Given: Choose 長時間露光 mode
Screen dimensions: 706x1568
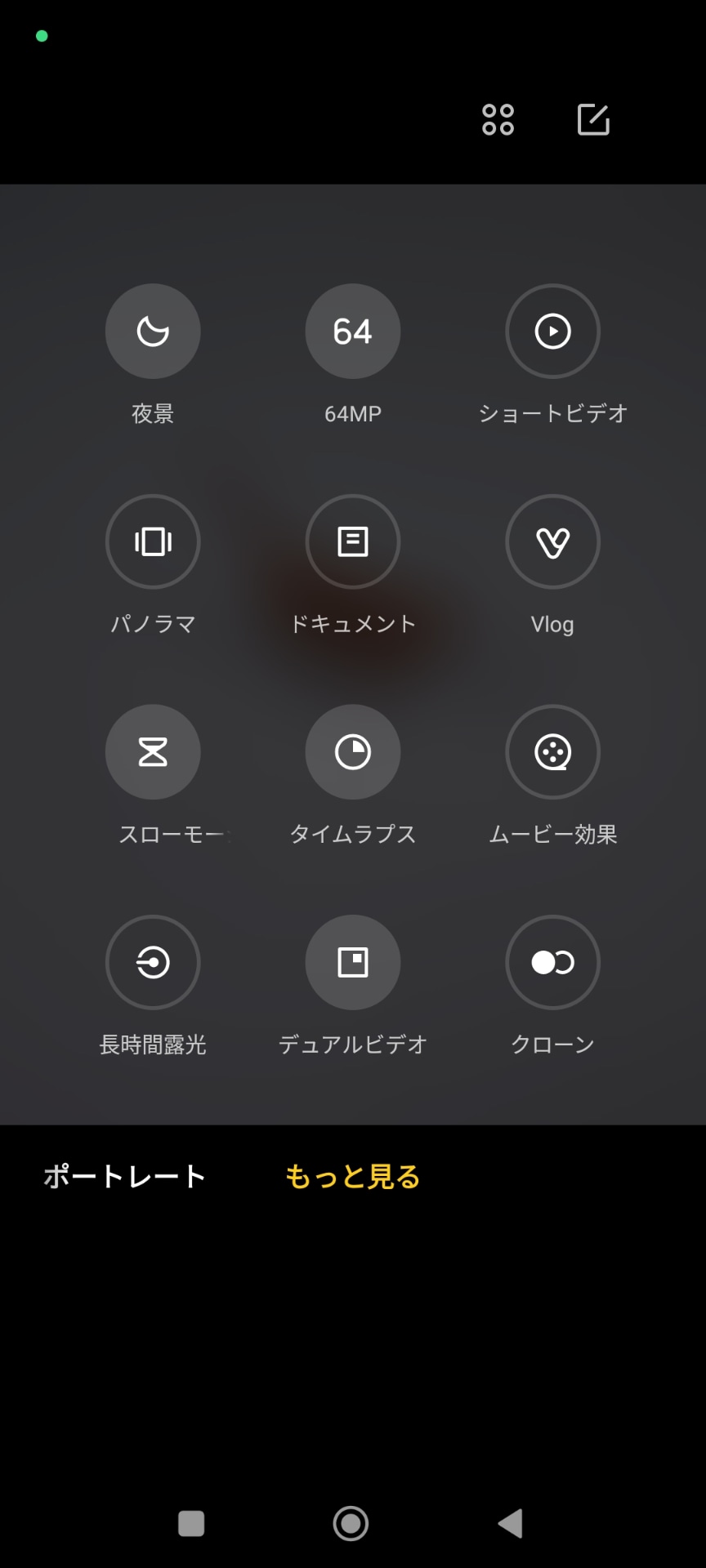Looking at the screenshot, I should [153, 962].
